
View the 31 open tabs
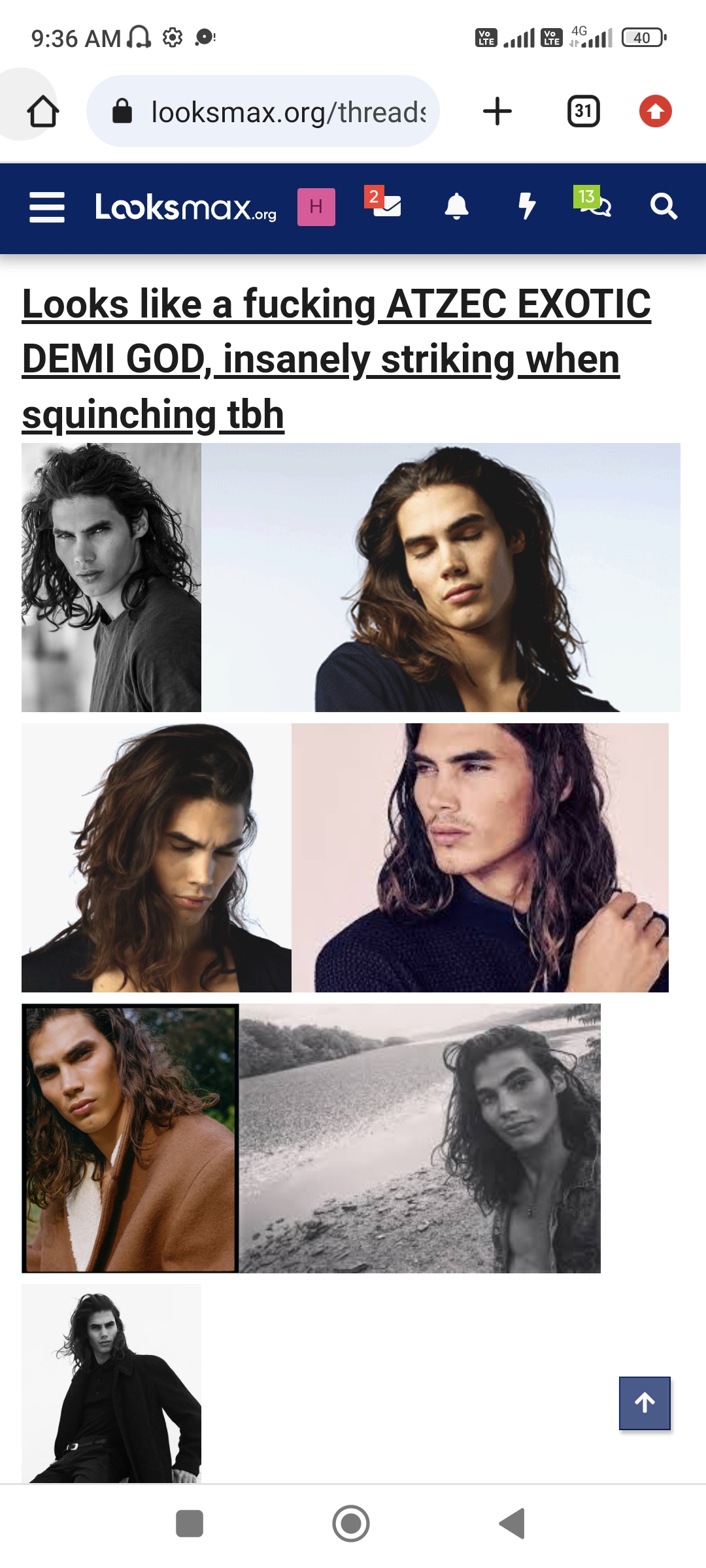click(583, 111)
